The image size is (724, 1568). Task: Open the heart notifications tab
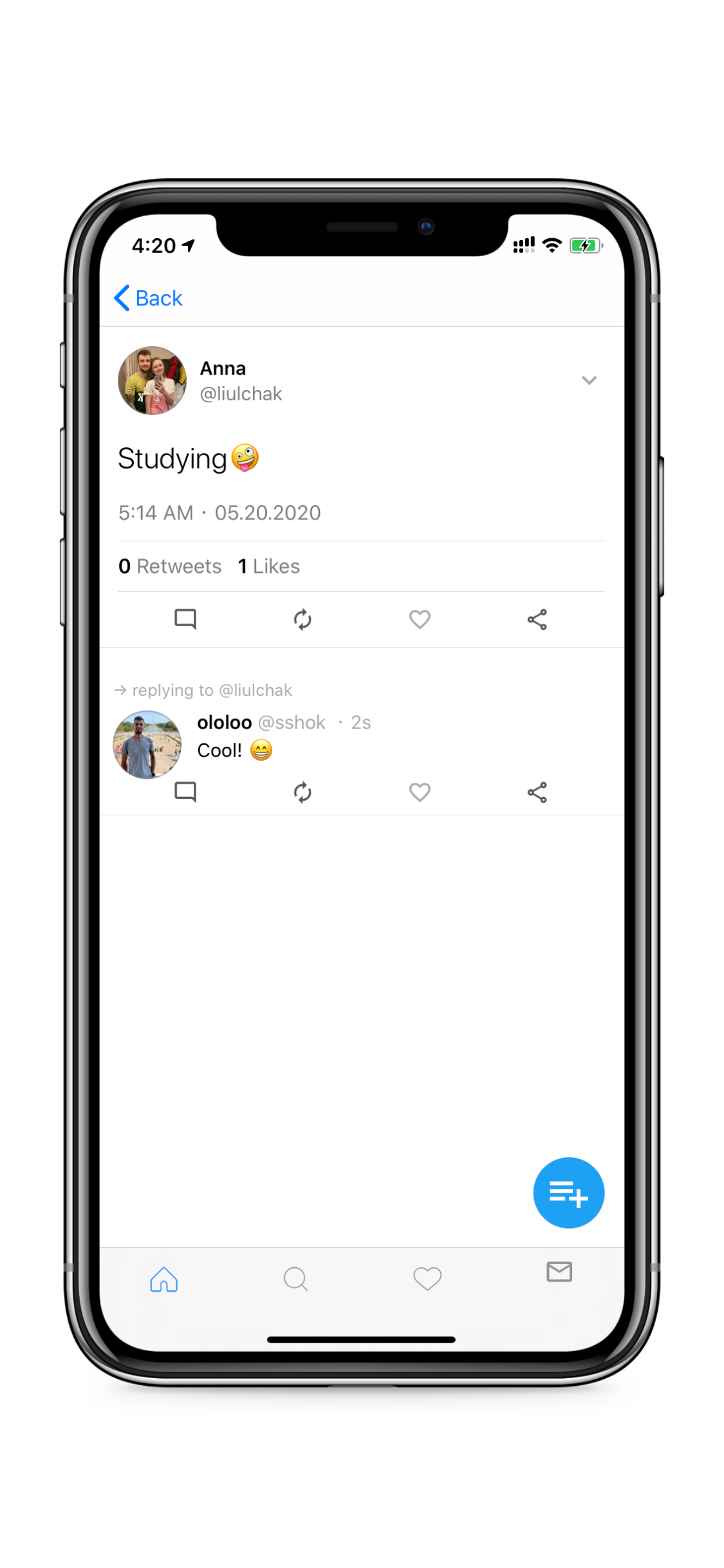point(427,1279)
